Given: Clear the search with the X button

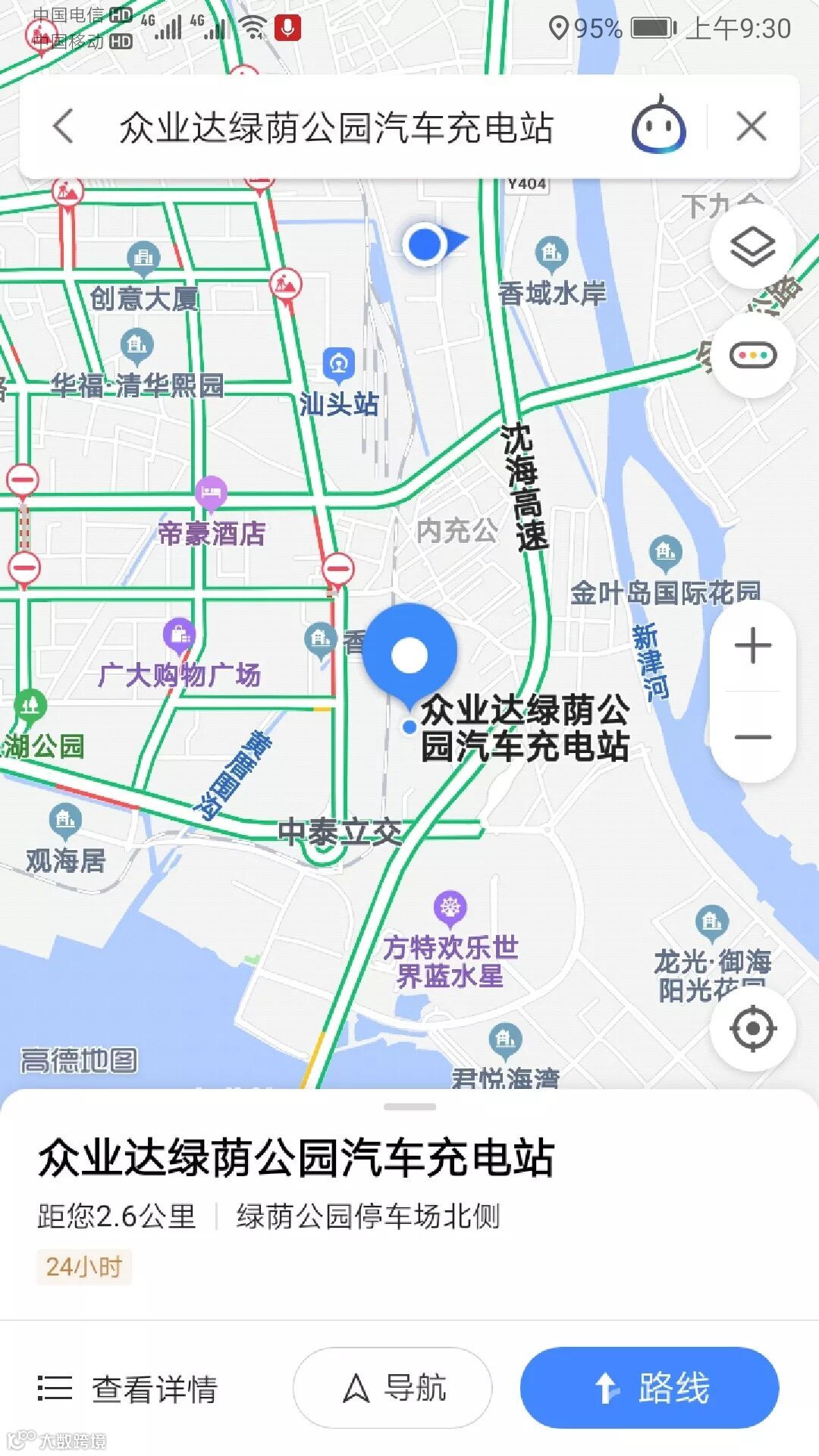Looking at the screenshot, I should [x=752, y=126].
